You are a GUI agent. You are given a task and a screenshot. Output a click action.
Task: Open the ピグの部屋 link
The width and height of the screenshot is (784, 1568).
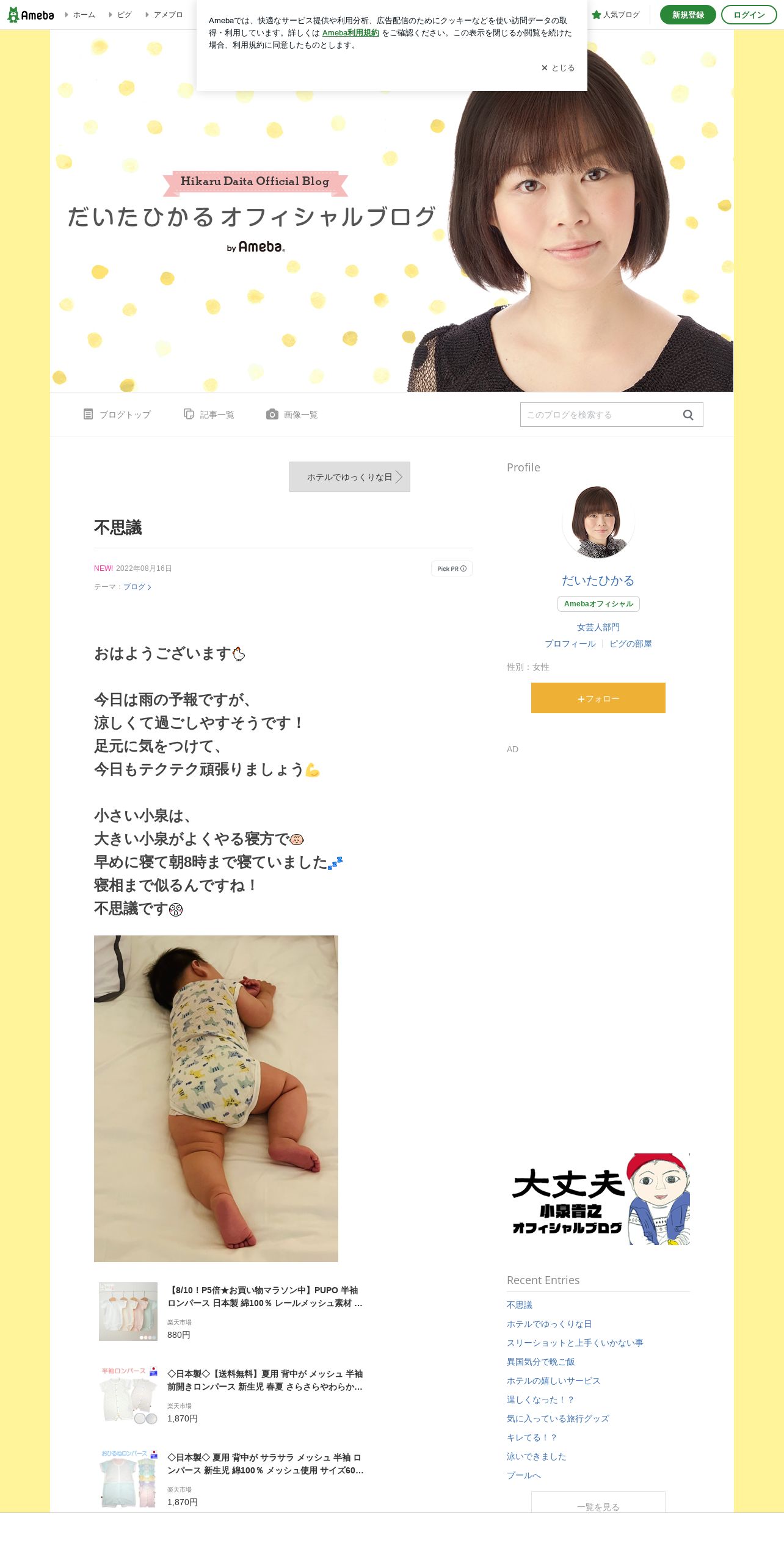[x=631, y=644]
